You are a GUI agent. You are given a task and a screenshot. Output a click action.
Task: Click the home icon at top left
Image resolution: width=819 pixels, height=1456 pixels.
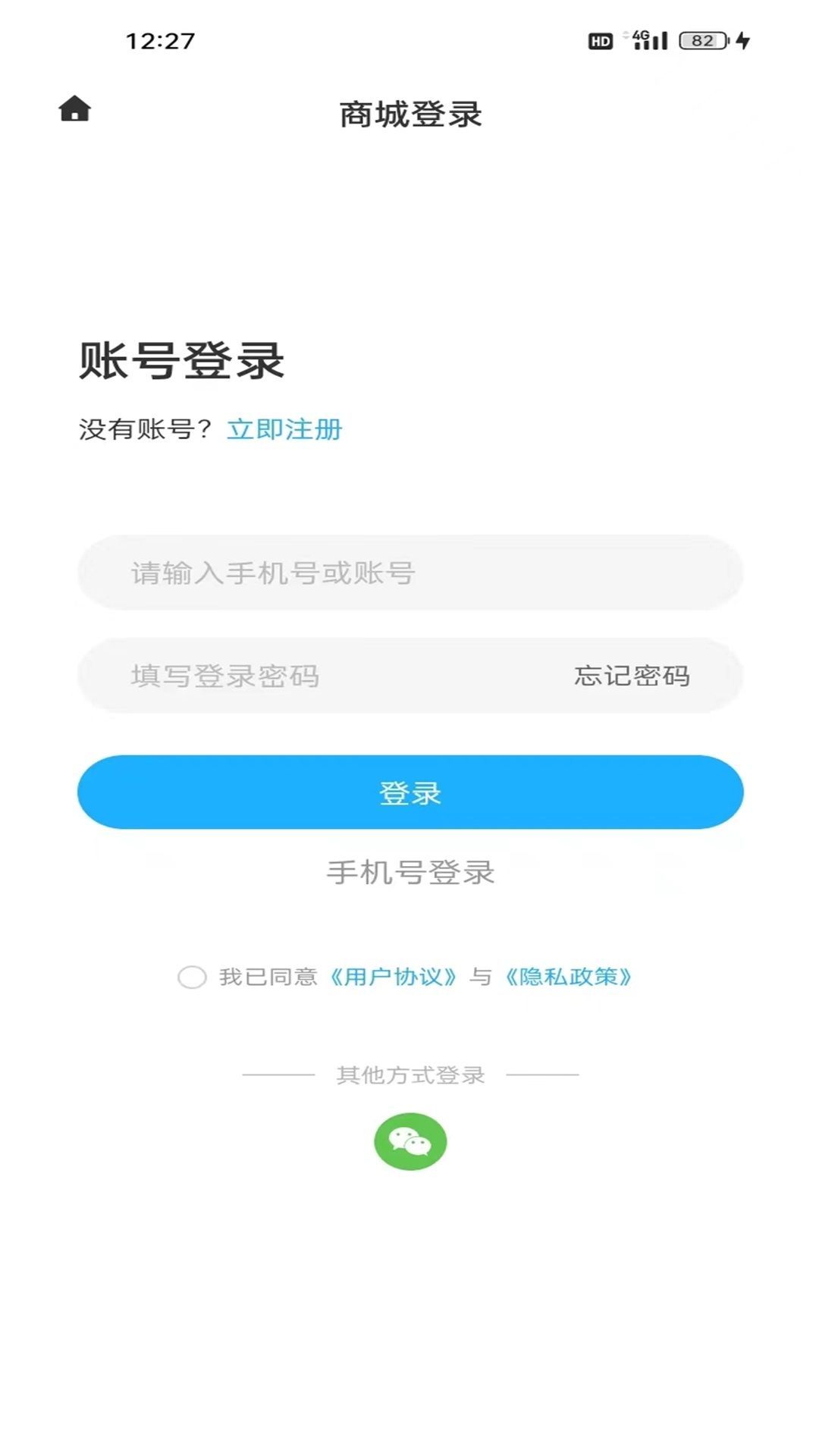[x=76, y=109]
